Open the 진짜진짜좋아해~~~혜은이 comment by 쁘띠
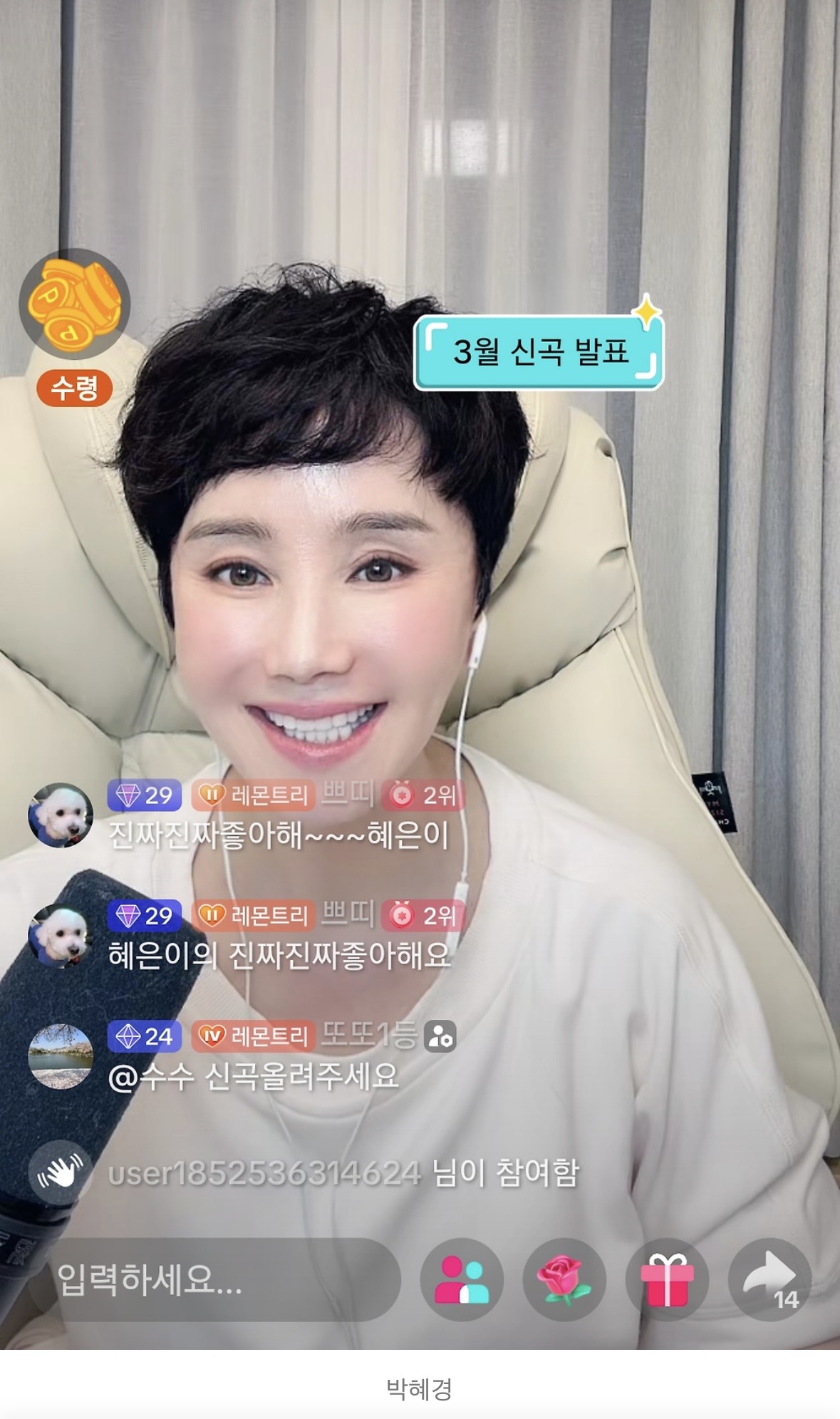This screenshot has height=1419, width=840. (x=278, y=835)
